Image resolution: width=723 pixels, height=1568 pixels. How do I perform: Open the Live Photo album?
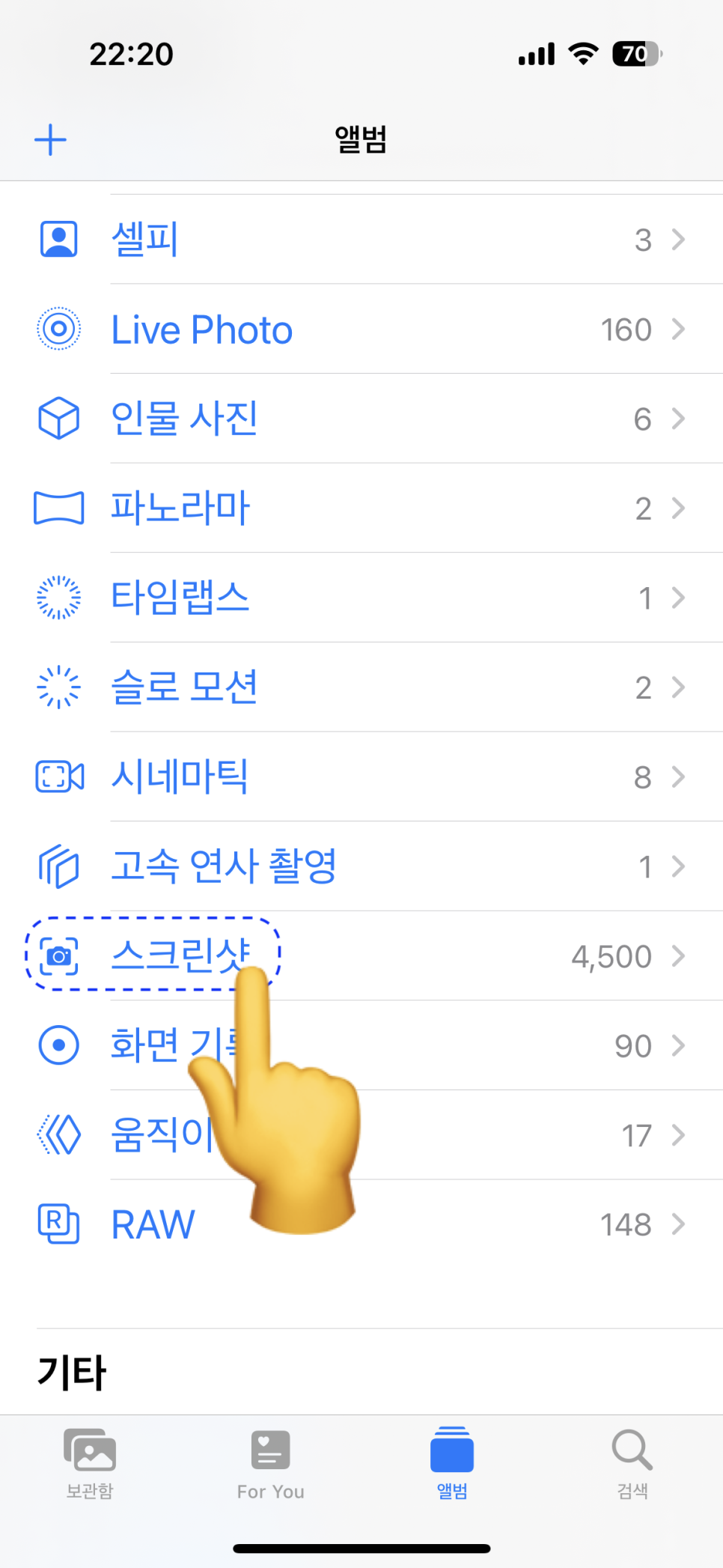click(361, 329)
